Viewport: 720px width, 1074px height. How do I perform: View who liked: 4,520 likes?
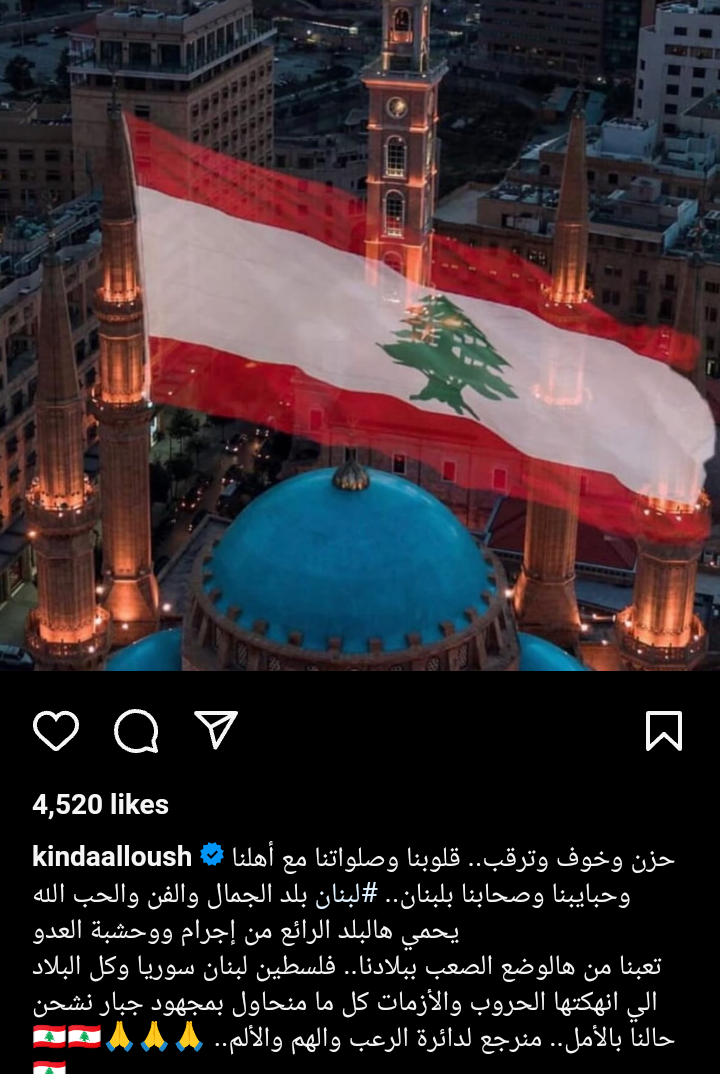pyautogui.click(x=100, y=804)
